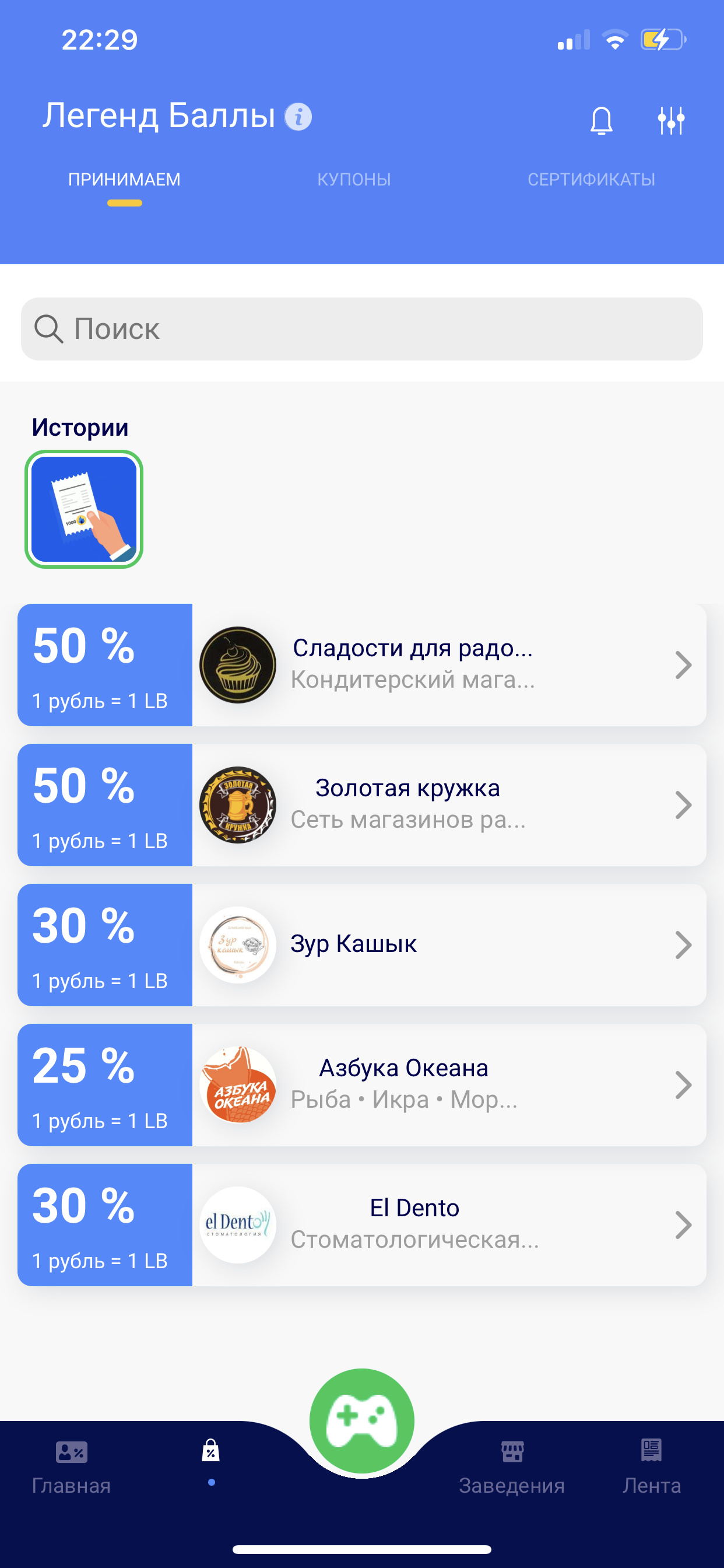This screenshot has width=724, height=1568.
Task: Open the notifications bell
Action: [x=601, y=120]
